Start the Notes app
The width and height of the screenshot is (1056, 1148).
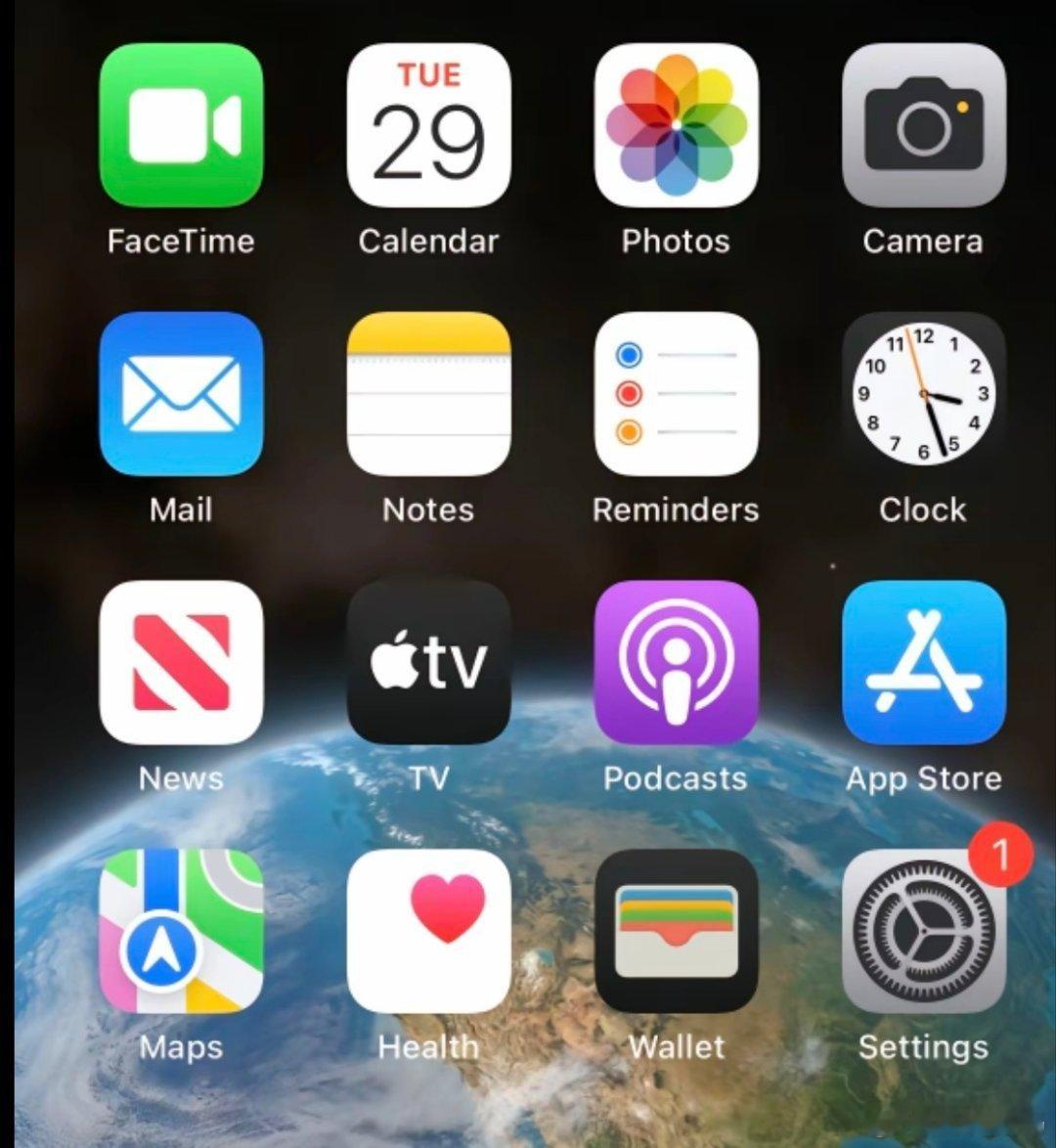coord(428,394)
